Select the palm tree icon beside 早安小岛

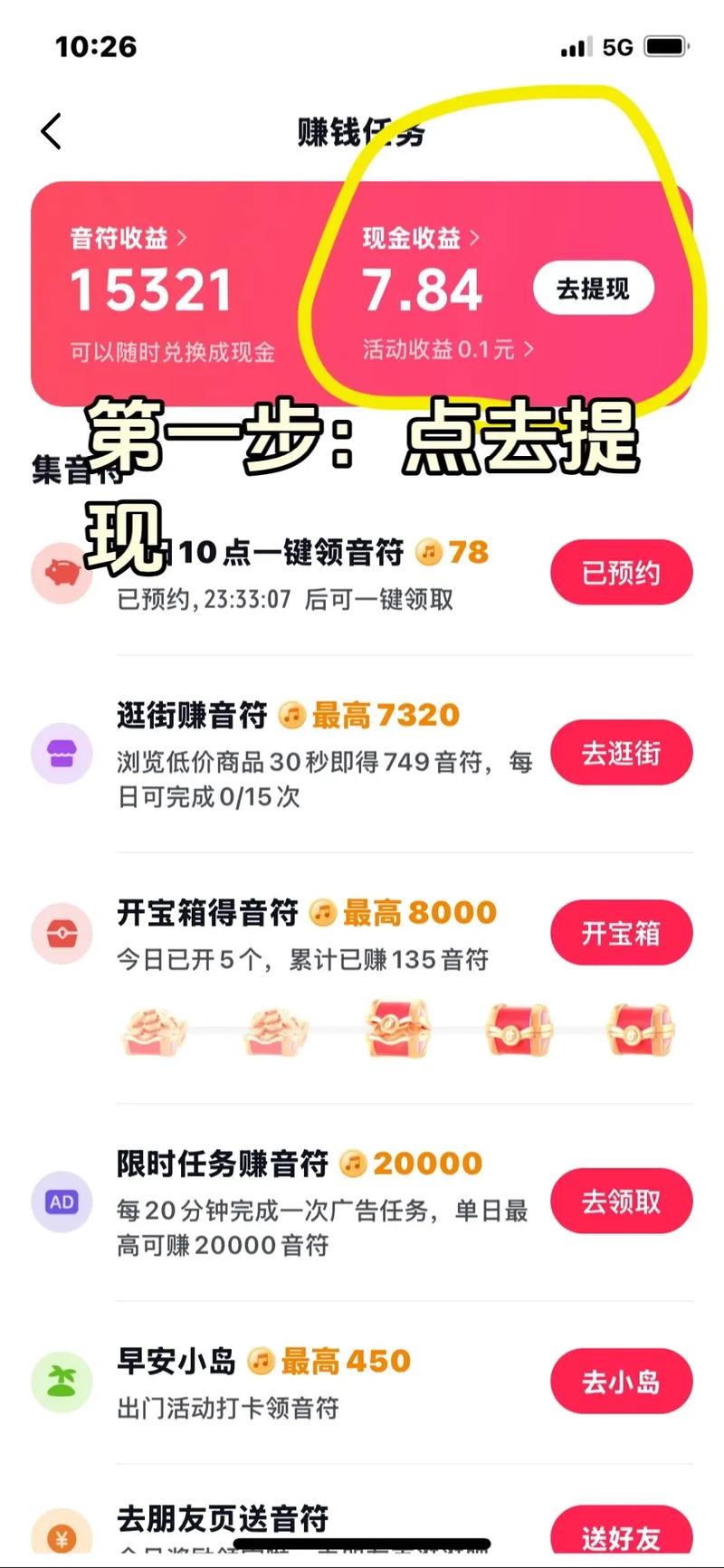coord(62,1380)
